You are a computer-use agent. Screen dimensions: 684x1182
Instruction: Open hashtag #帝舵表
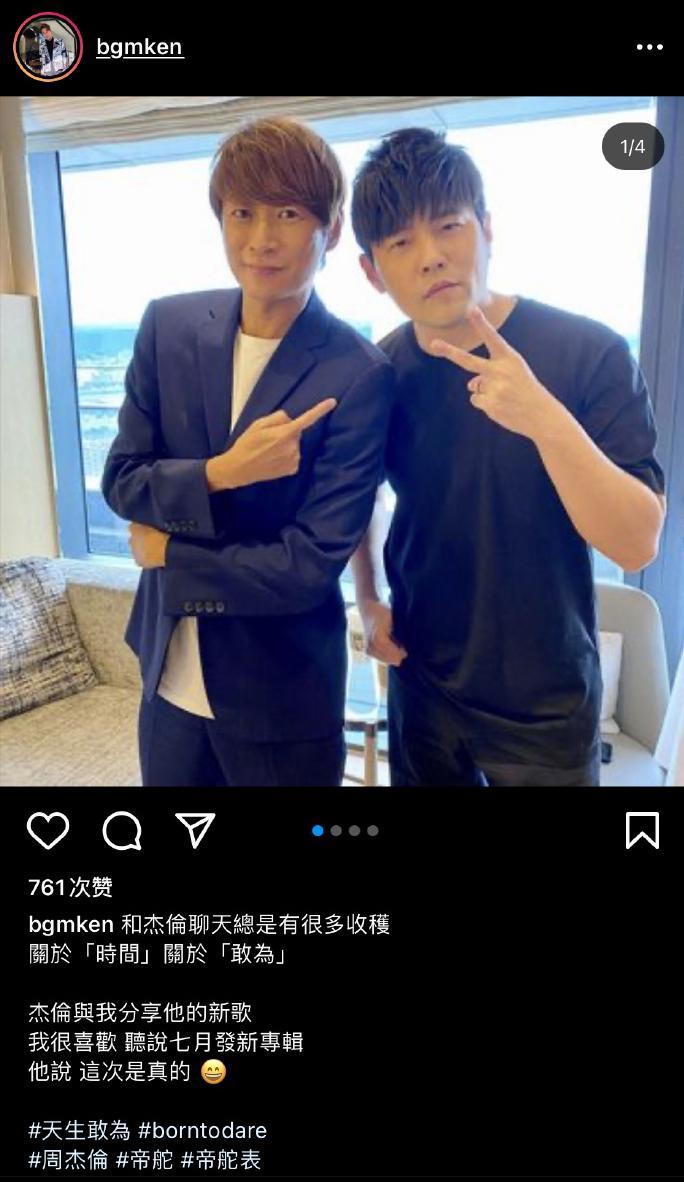point(221,1160)
